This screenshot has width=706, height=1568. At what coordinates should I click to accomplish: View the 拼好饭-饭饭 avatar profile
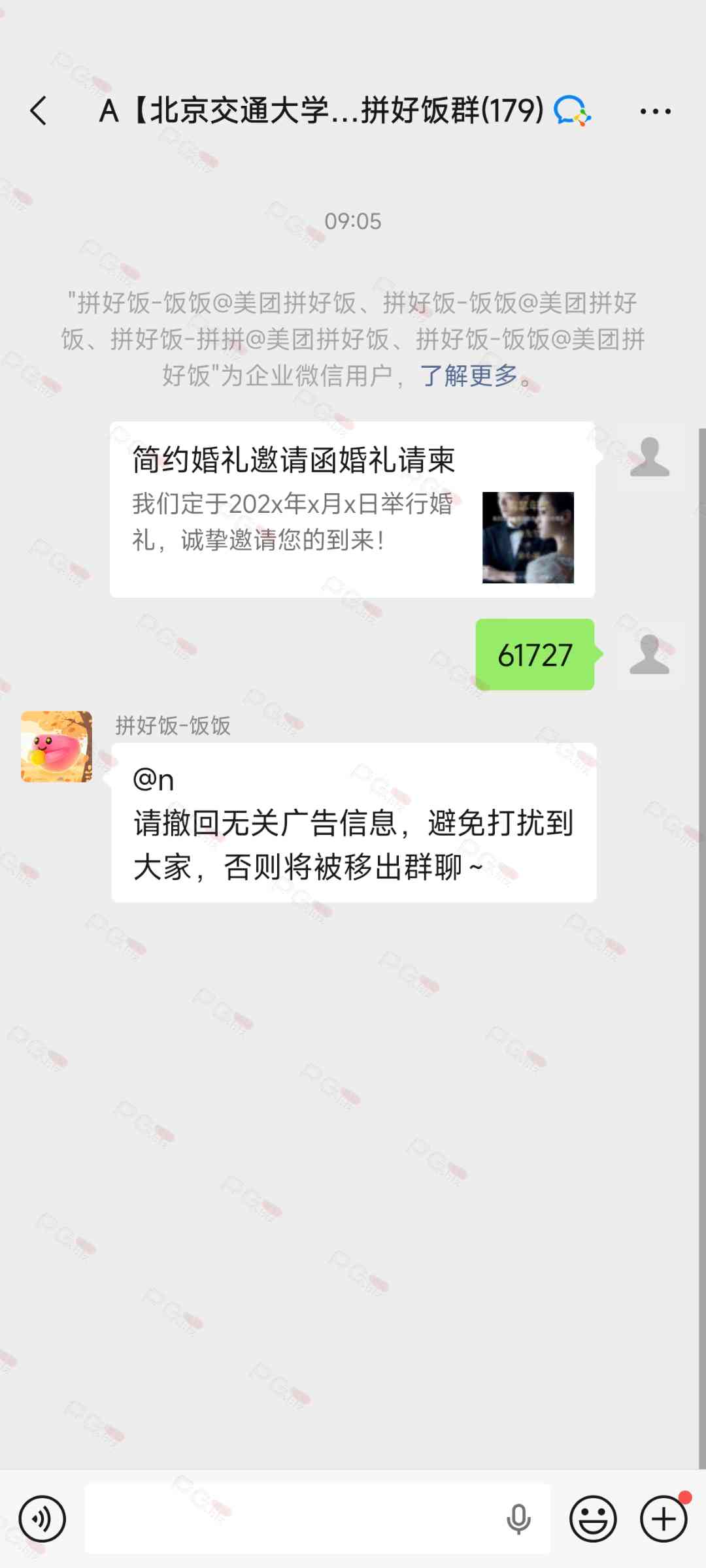57,747
